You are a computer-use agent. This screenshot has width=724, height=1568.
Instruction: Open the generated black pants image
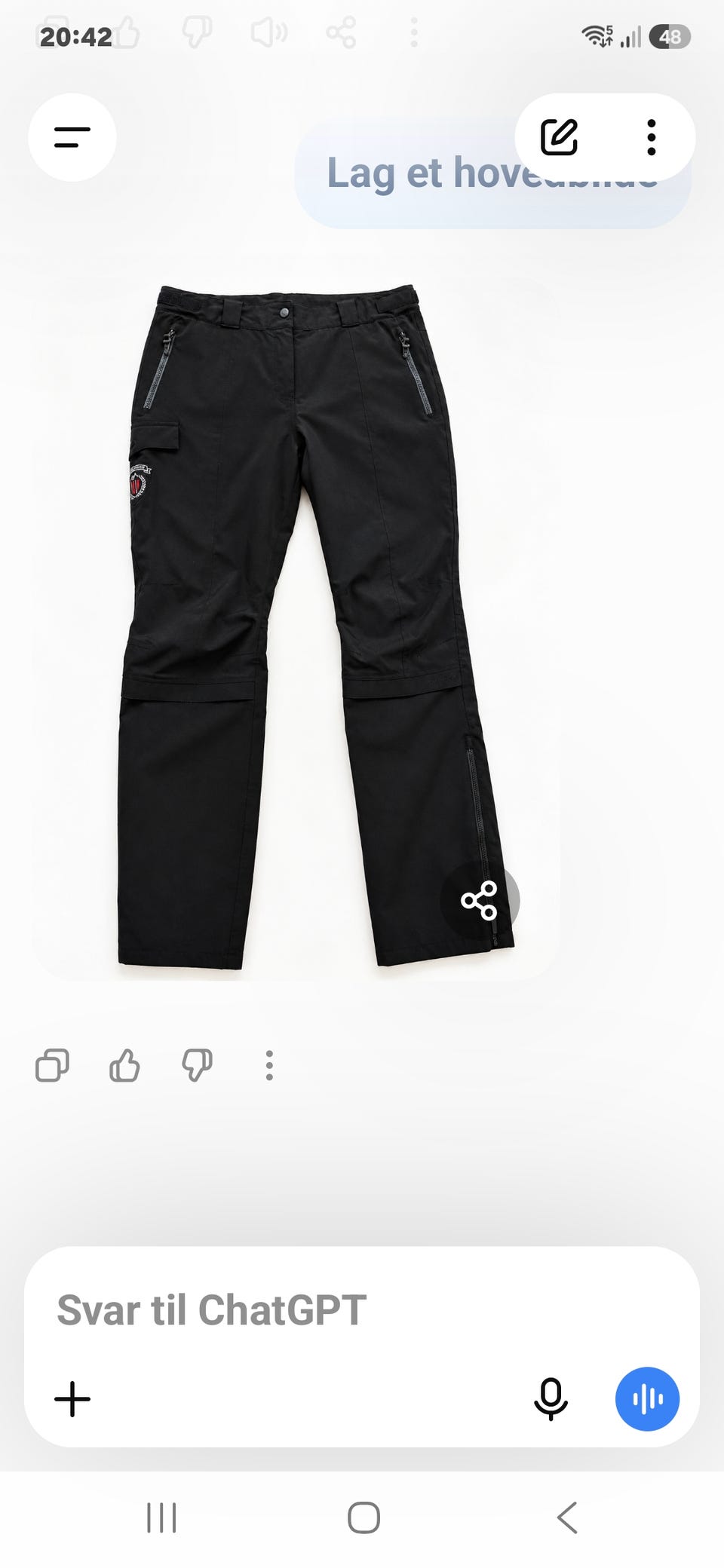(296, 627)
